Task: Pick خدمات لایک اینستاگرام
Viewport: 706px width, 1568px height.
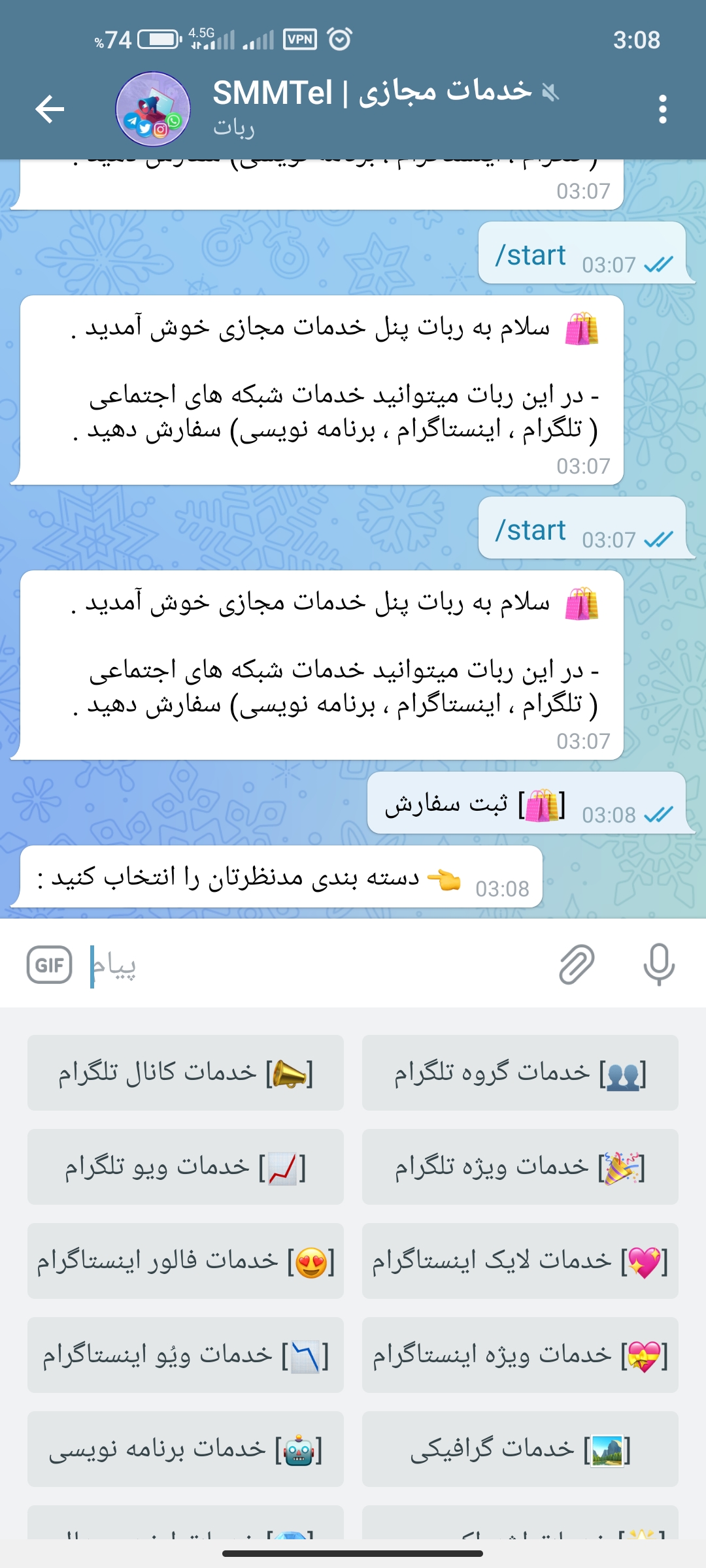Action: pos(520,1261)
